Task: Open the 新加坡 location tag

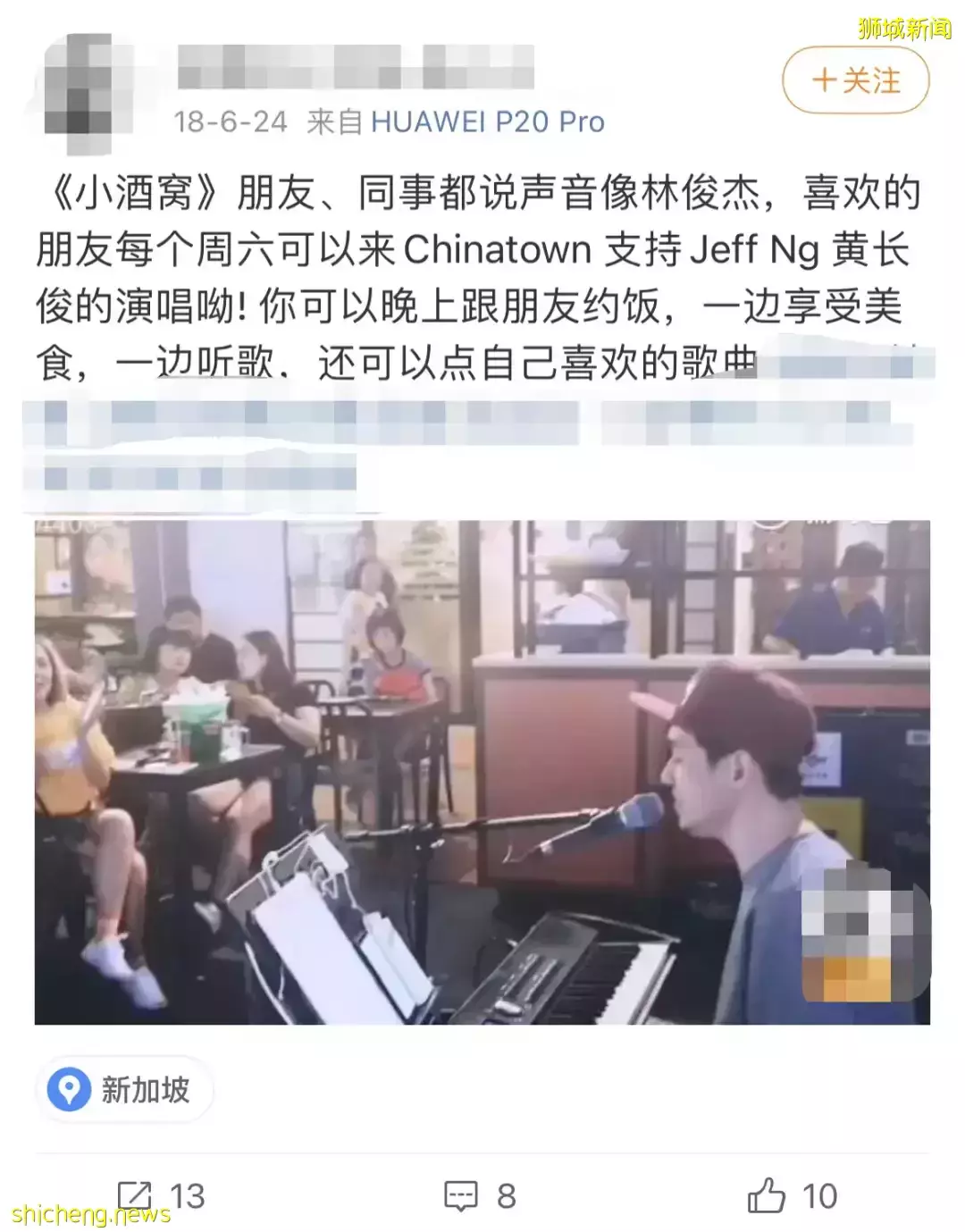Action: [x=124, y=1089]
